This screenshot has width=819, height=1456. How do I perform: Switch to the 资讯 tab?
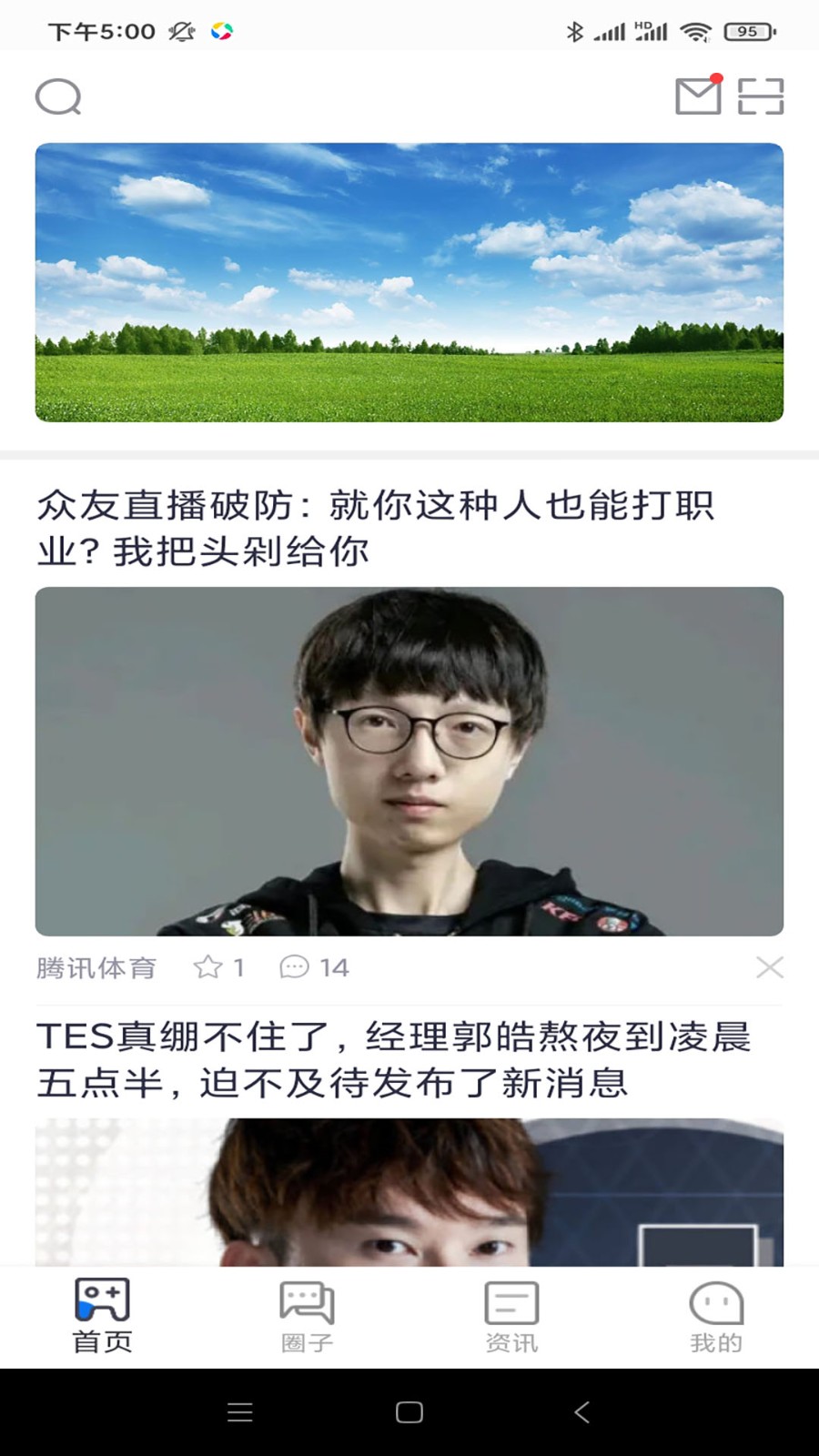pos(511,1316)
